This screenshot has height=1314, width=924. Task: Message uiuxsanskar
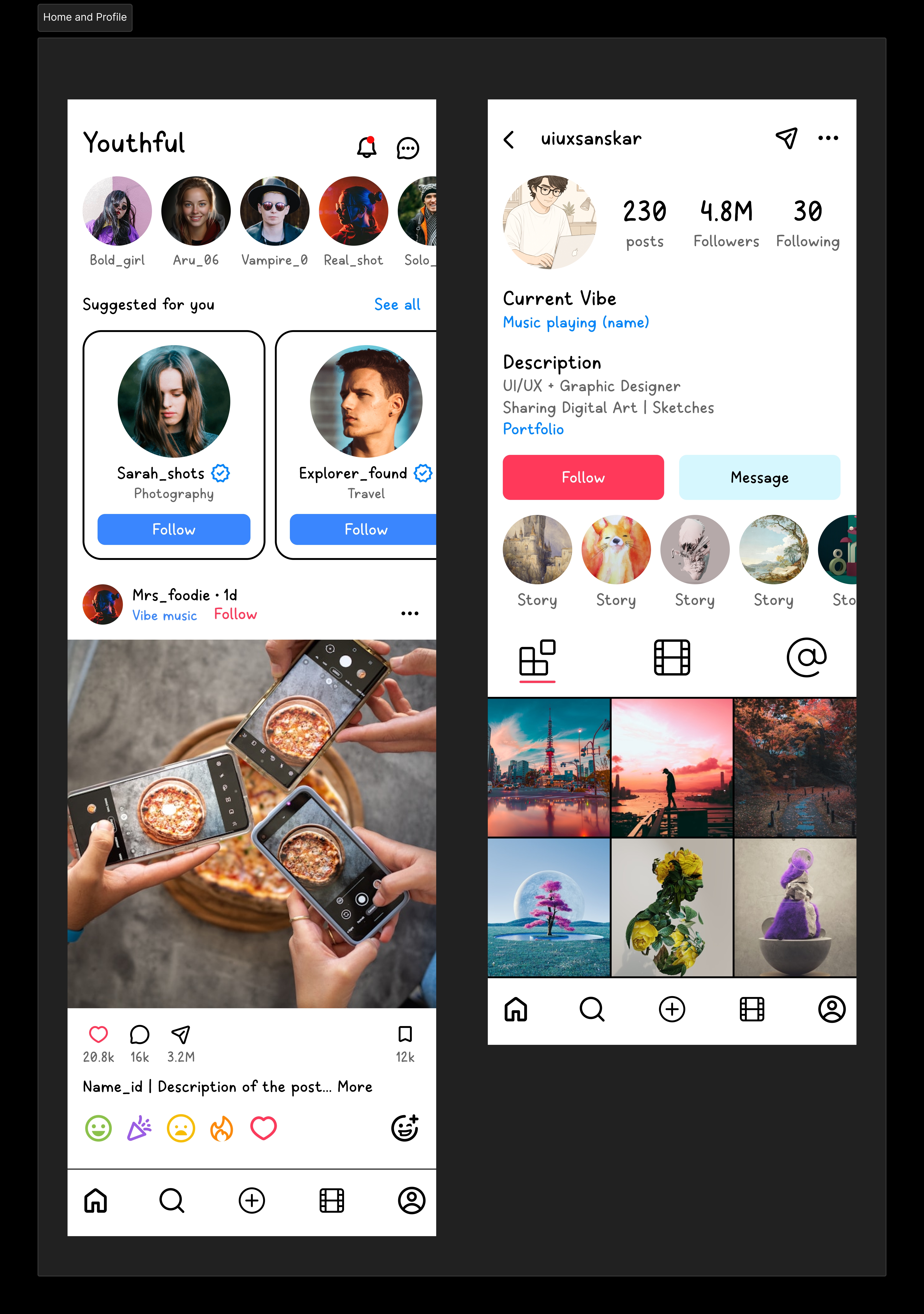tap(759, 477)
